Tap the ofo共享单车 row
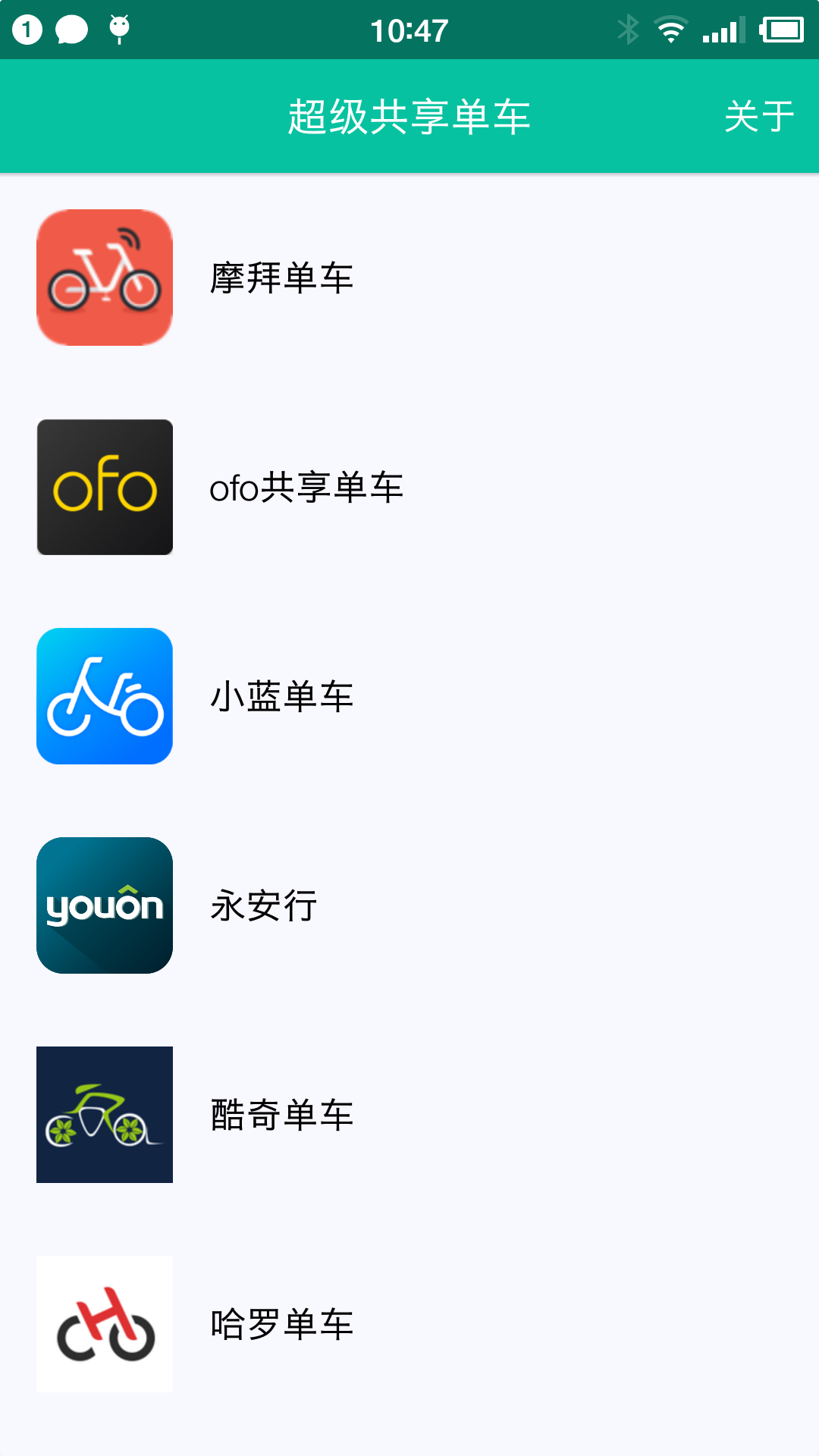Viewport: 819px width, 1456px height. (x=306, y=486)
